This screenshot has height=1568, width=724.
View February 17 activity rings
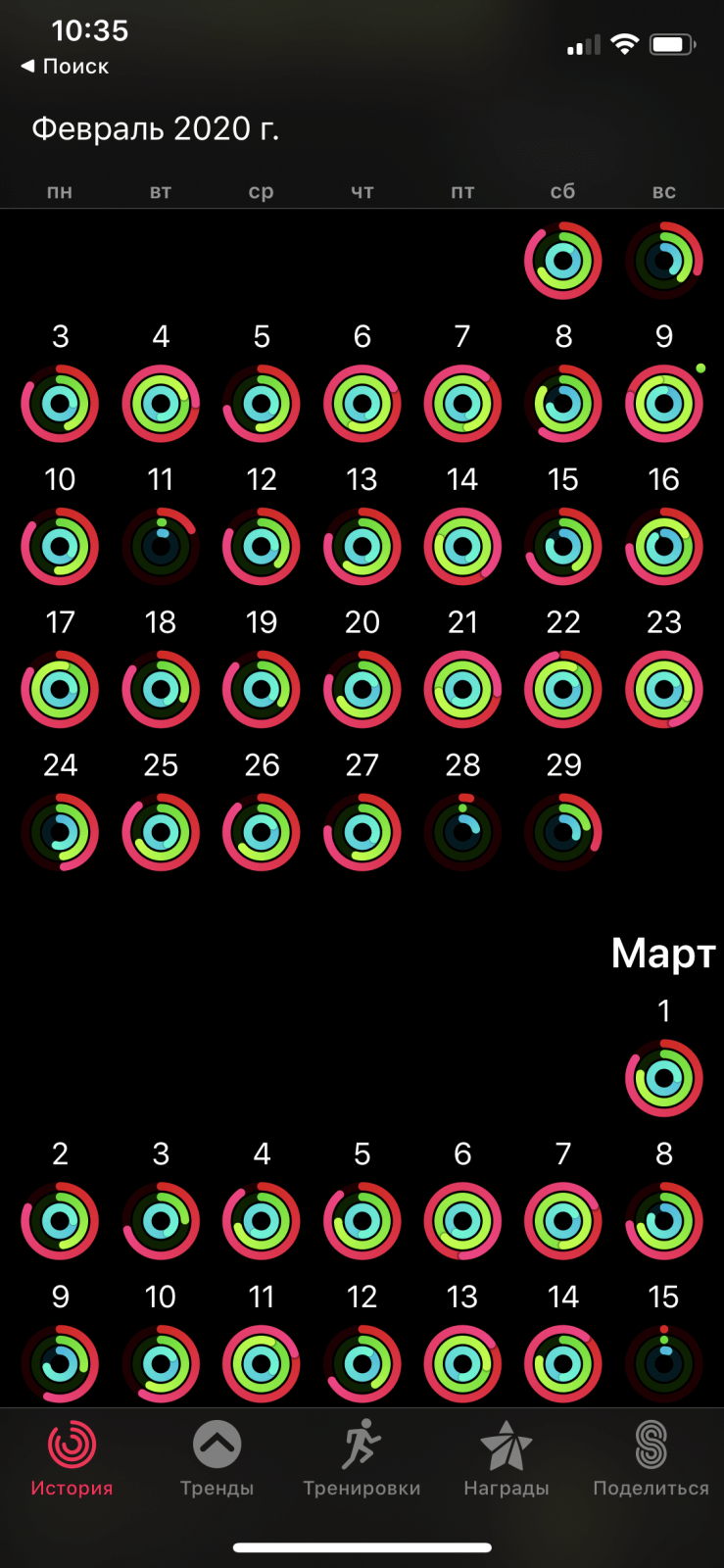point(60,689)
